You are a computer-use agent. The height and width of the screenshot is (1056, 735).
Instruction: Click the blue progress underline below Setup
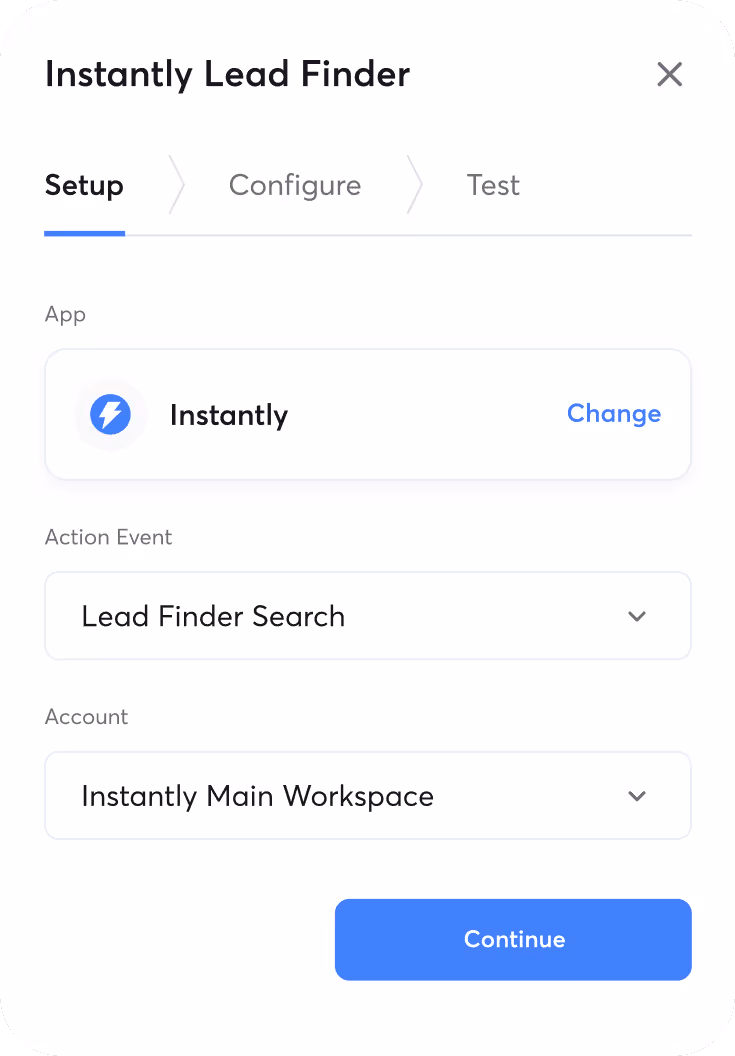click(x=84, y=233)
